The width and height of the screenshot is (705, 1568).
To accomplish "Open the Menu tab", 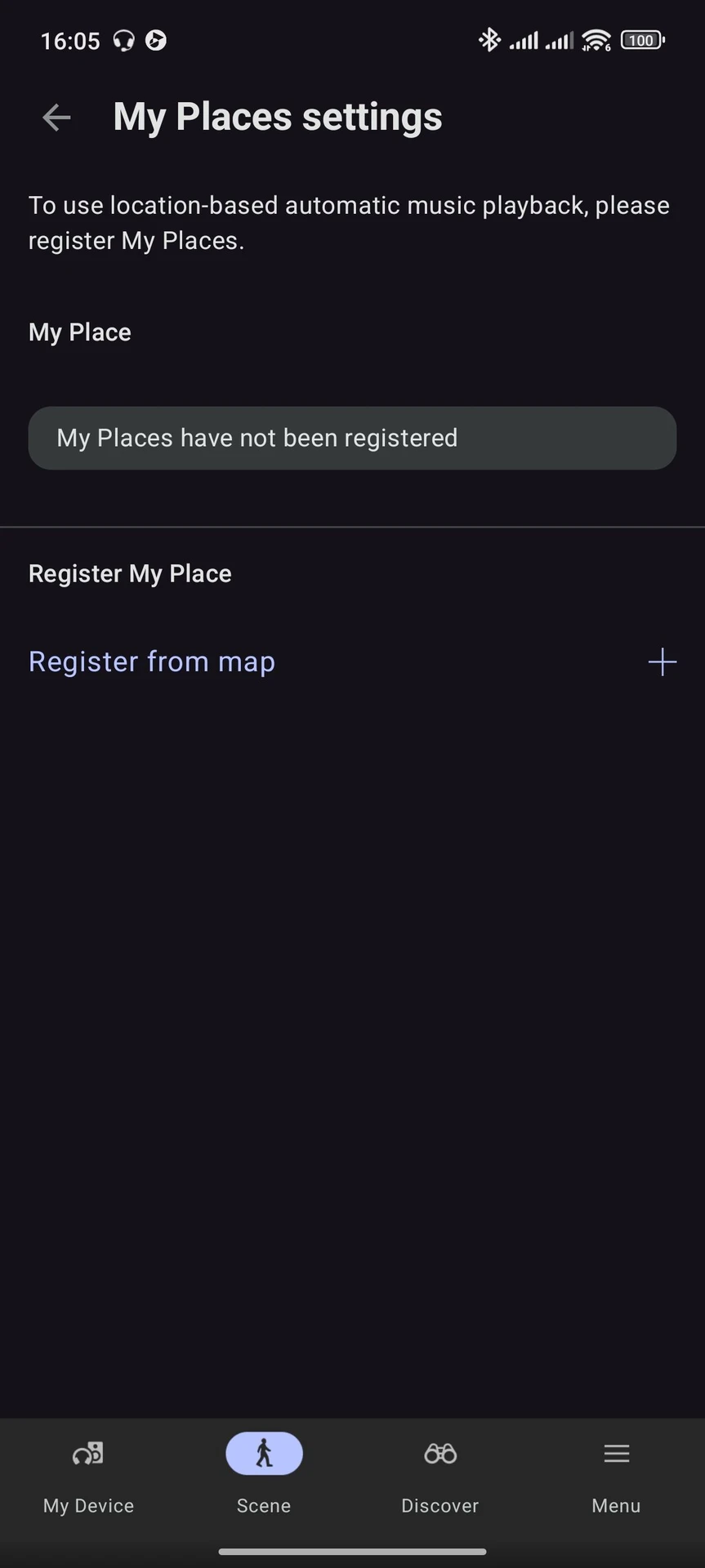I will [x=616, y=1477].
